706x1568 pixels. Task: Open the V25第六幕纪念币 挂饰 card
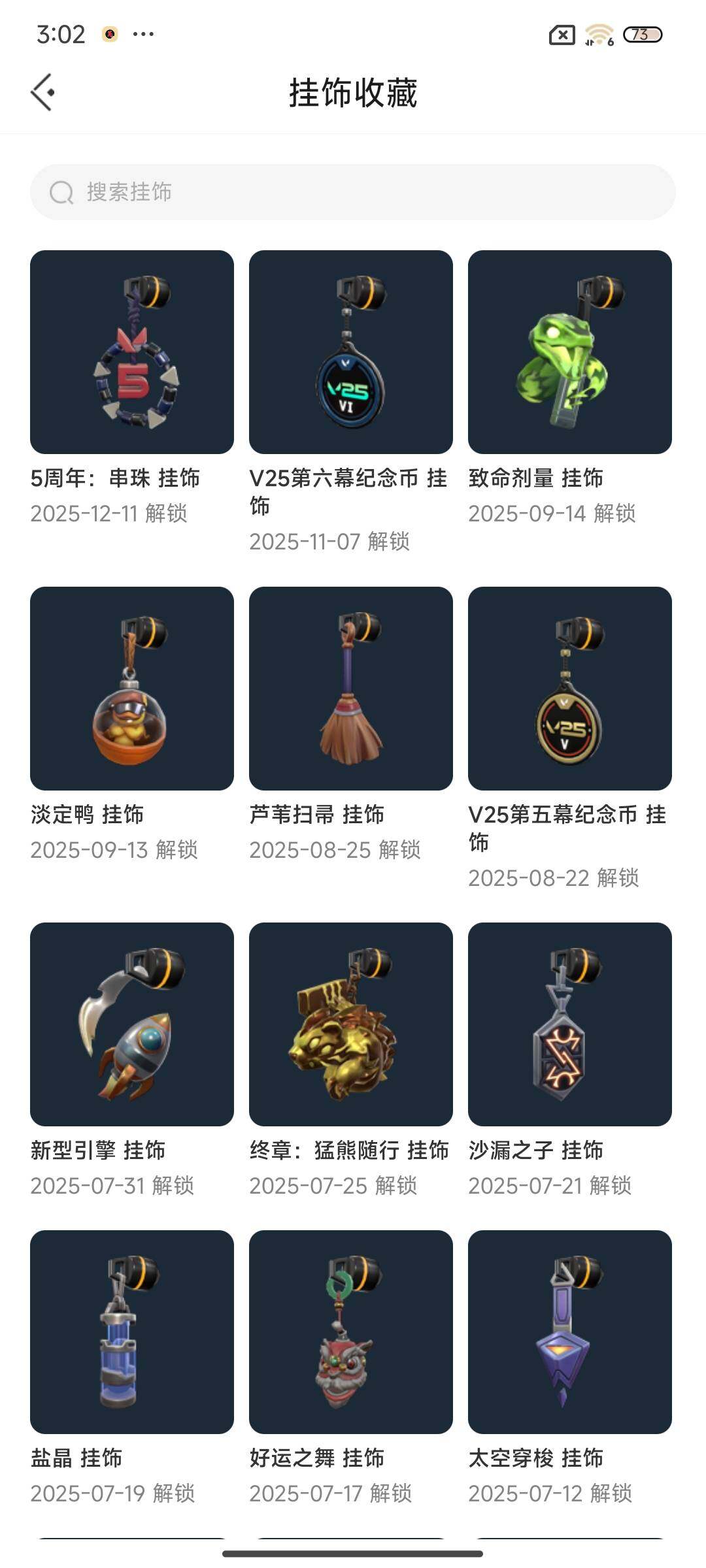pyautogui.click(x=351, y=352)
